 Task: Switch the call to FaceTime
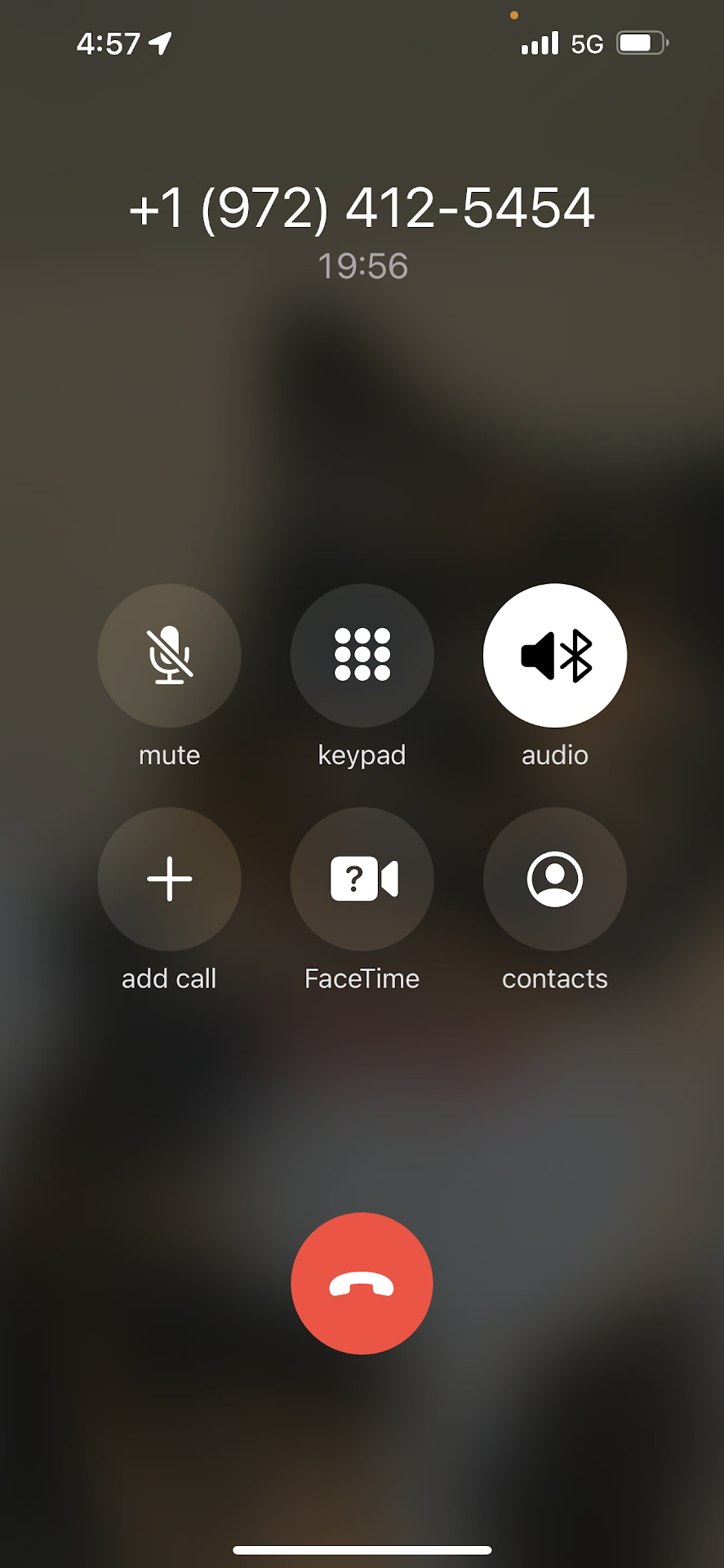(362, 879)
